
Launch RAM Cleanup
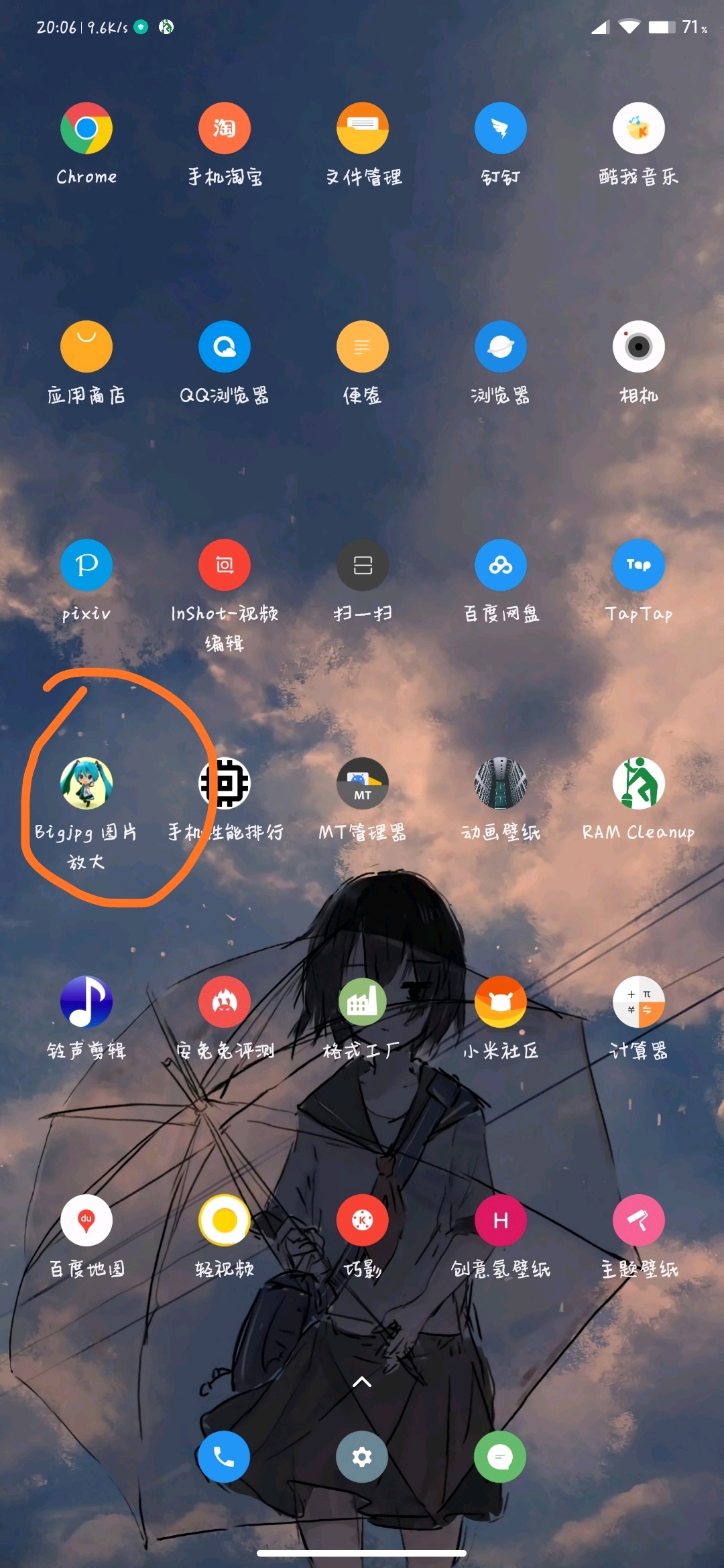(638, 783)
